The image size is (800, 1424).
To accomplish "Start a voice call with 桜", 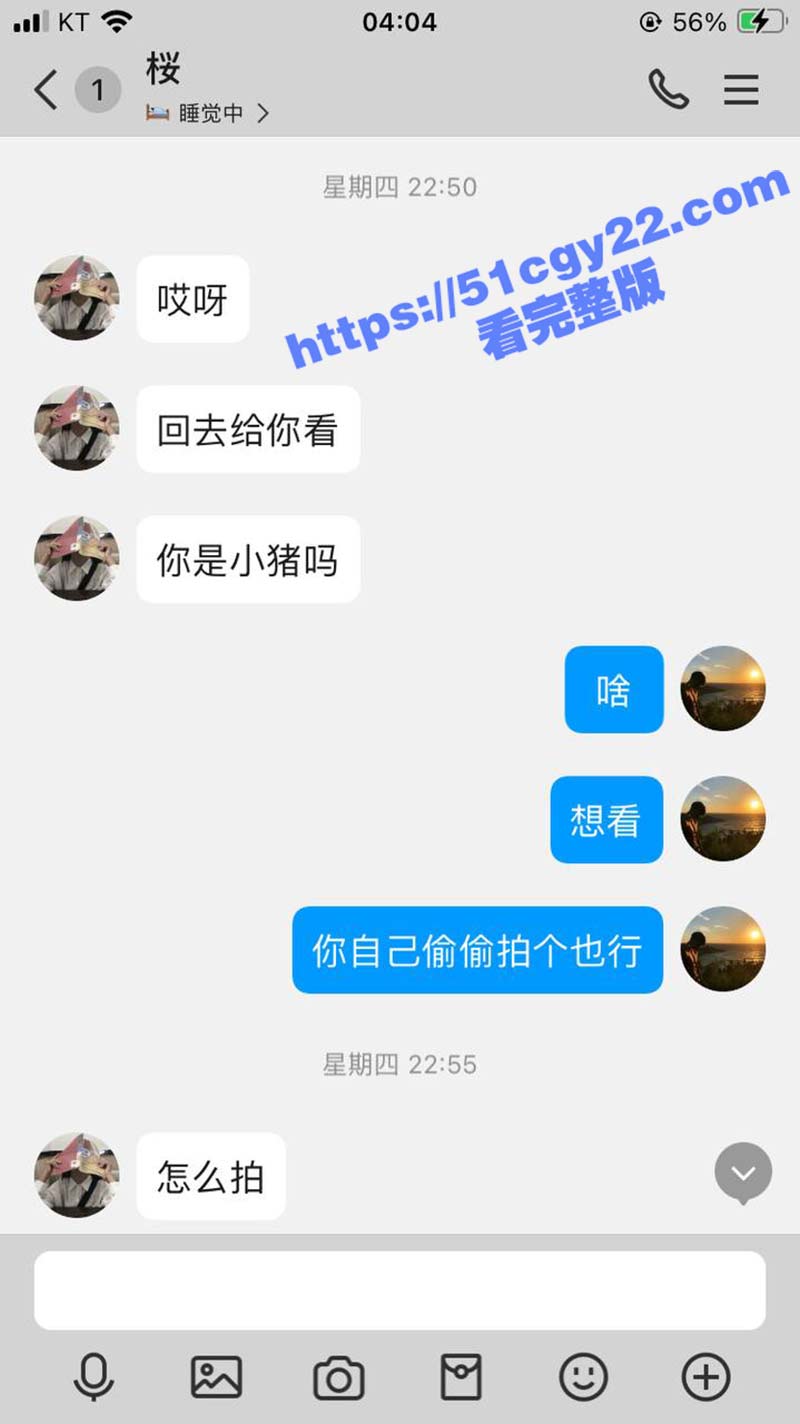I will pyautogui.click(x=668, y=90).
